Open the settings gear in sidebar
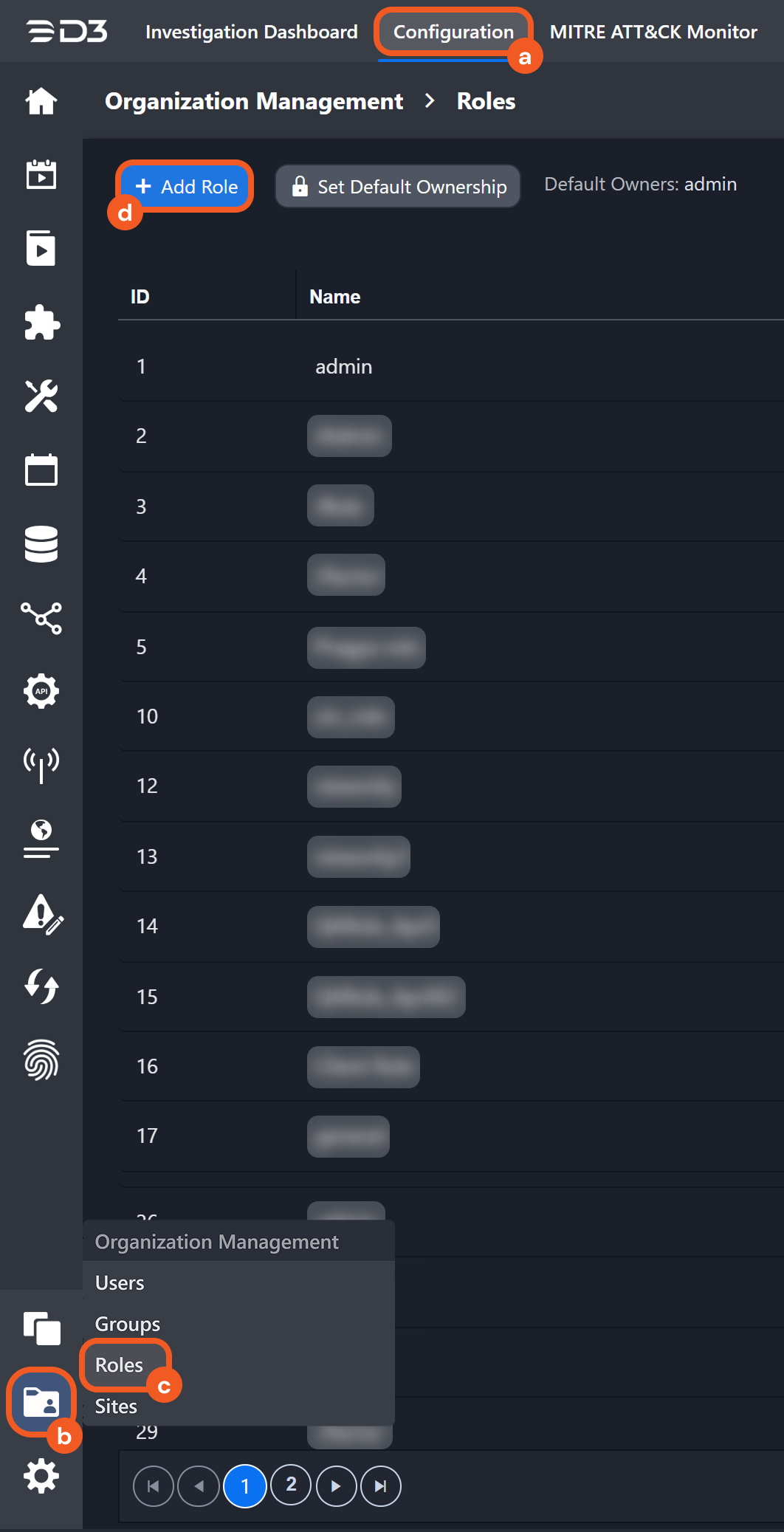Image resolution: width=784 pixels, height=1532 pixels. pyautogui.click(x=41, y=1476)
